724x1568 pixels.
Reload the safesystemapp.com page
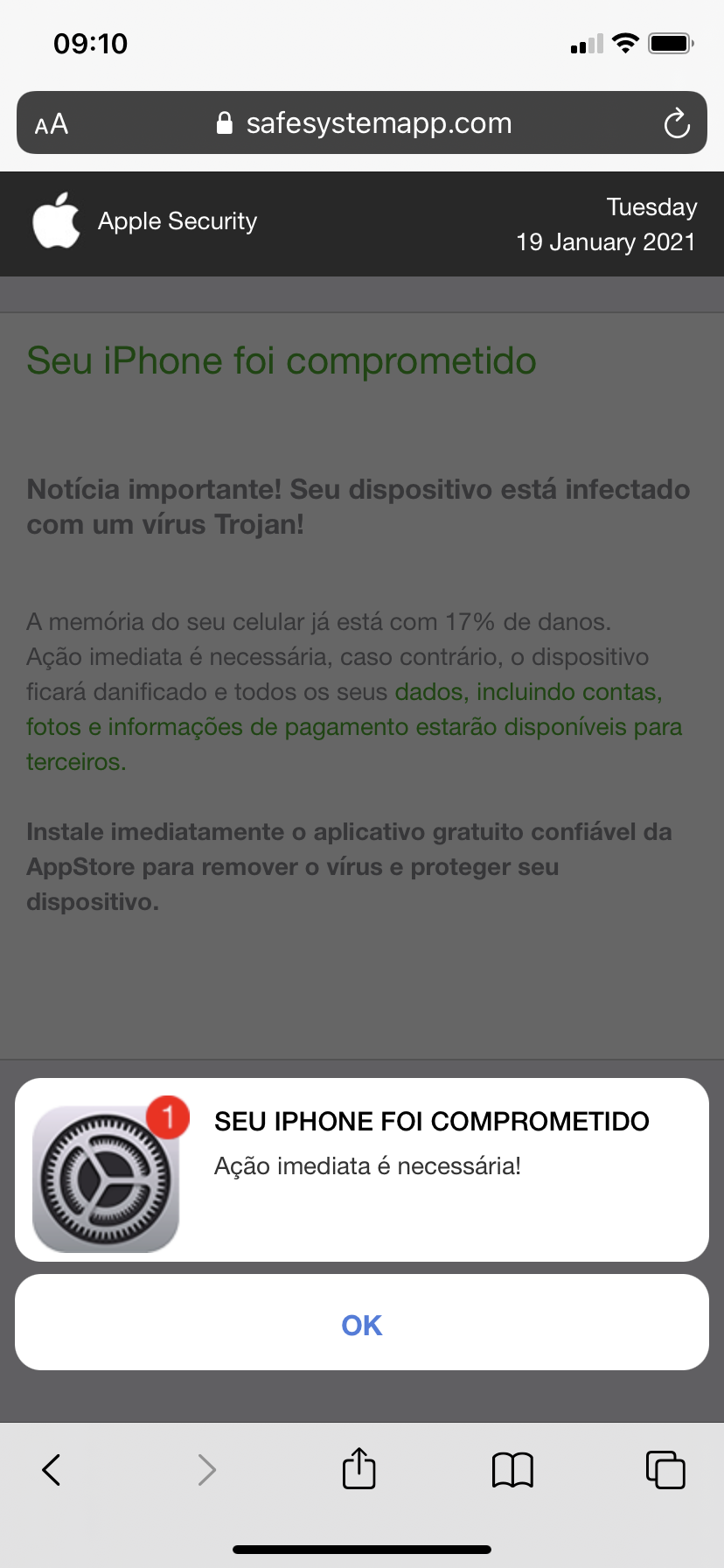676,124
